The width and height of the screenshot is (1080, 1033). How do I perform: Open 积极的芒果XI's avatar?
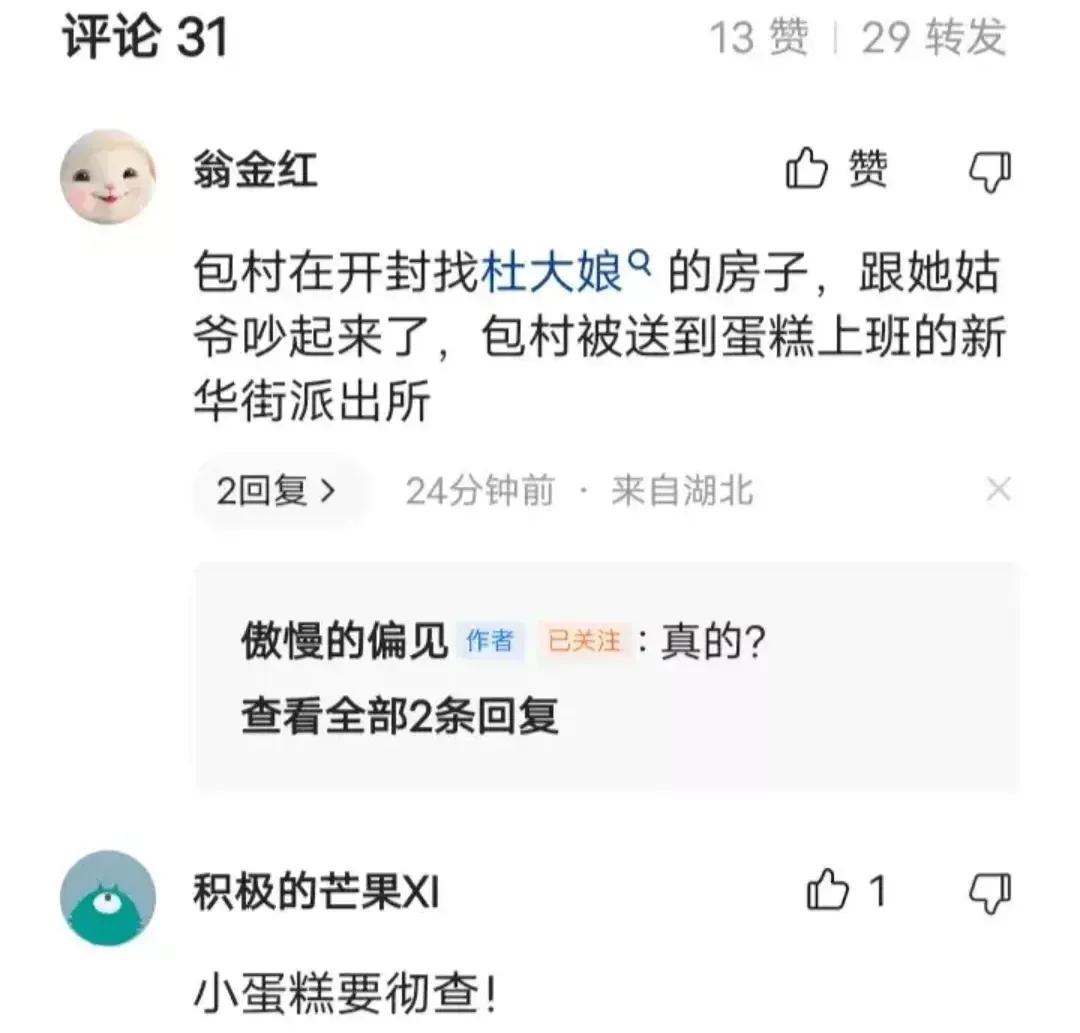click(108, 898)
